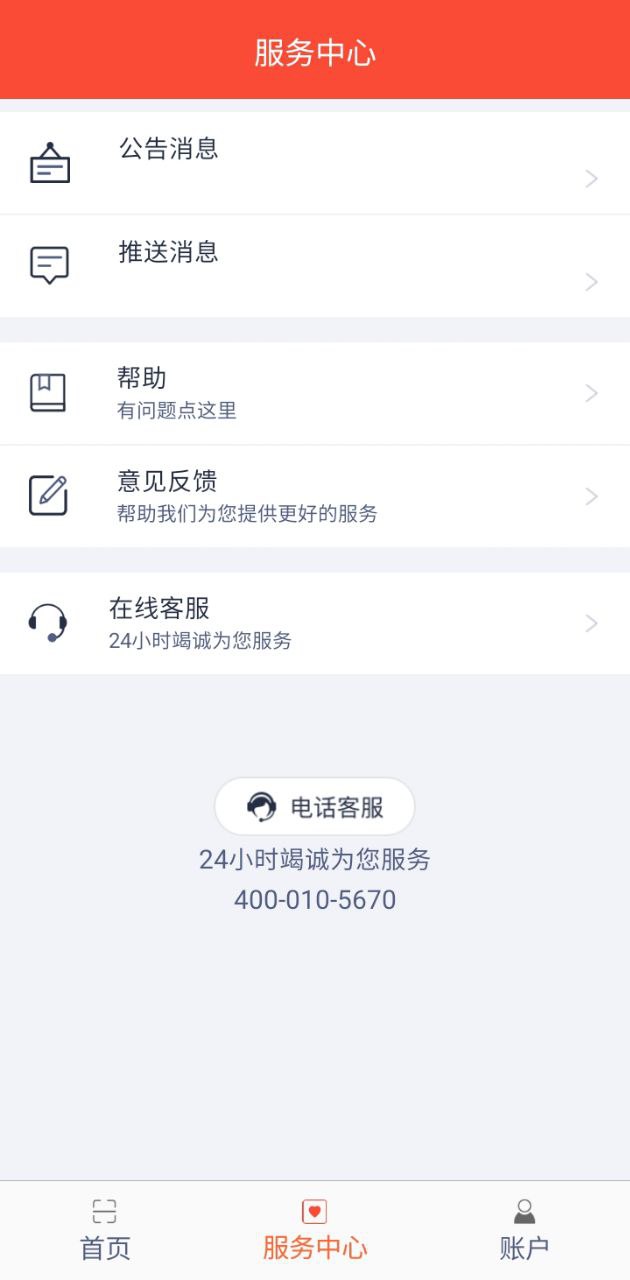Go to the 账户 account tab
This screenshot has width=630, height=1280.
[x=524, y=1230]
